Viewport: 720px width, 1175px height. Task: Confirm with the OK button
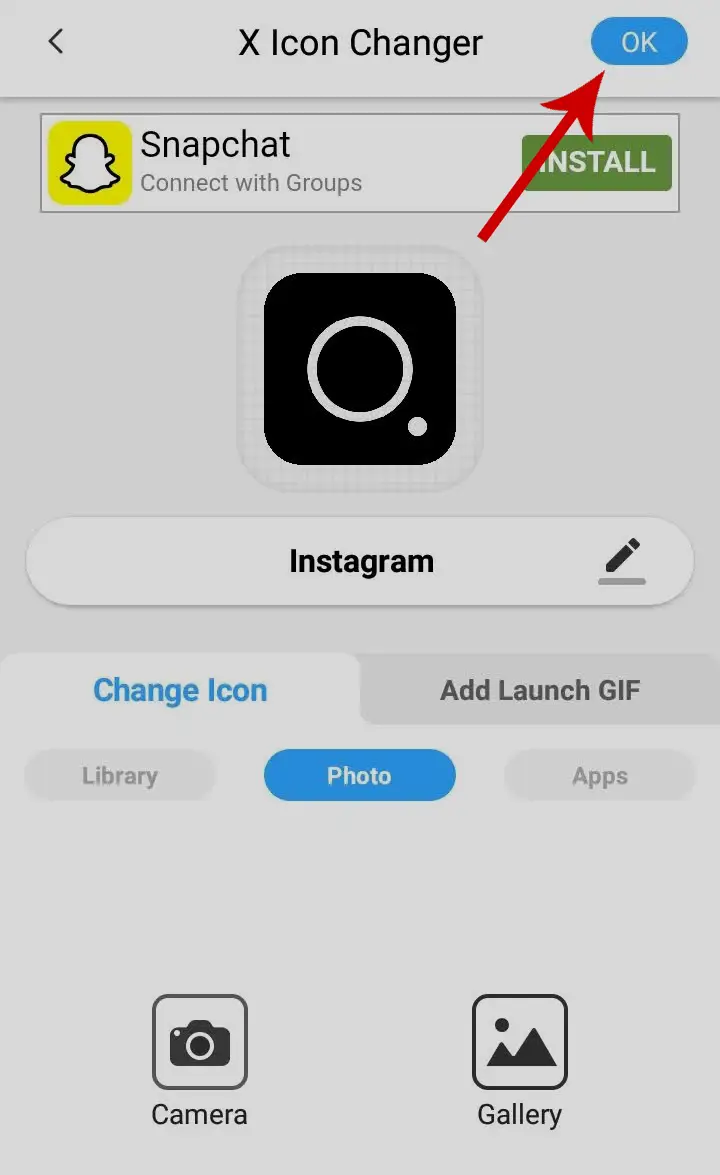[638, 42]
